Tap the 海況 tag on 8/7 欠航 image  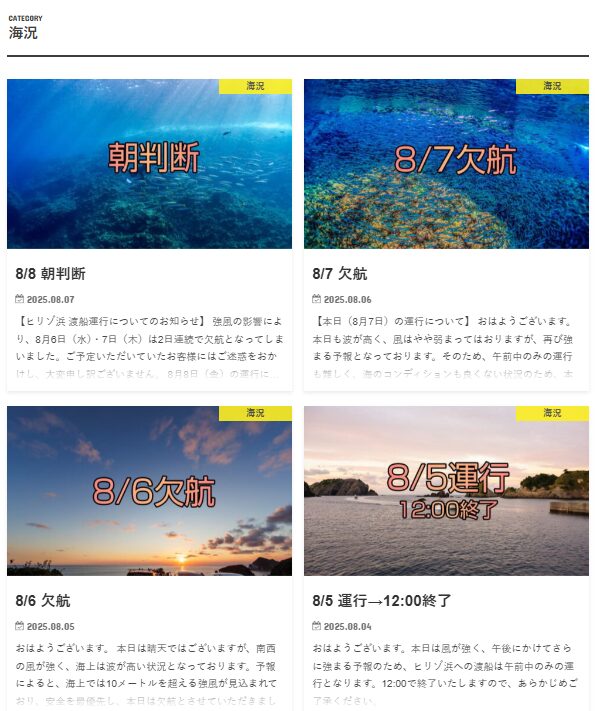coord(552,86)
